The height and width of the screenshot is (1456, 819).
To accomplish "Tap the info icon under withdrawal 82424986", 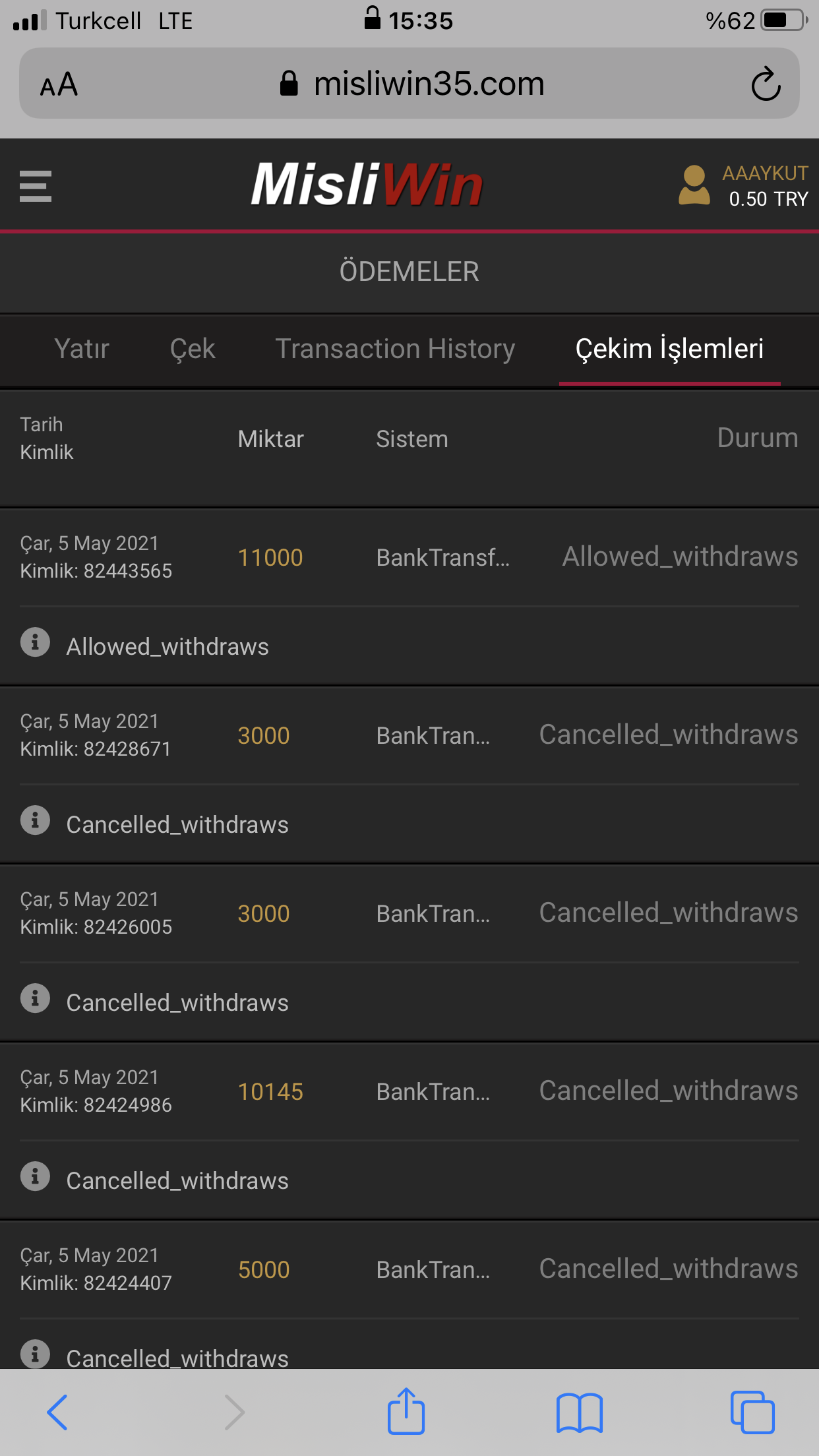I will [35, 1176].
